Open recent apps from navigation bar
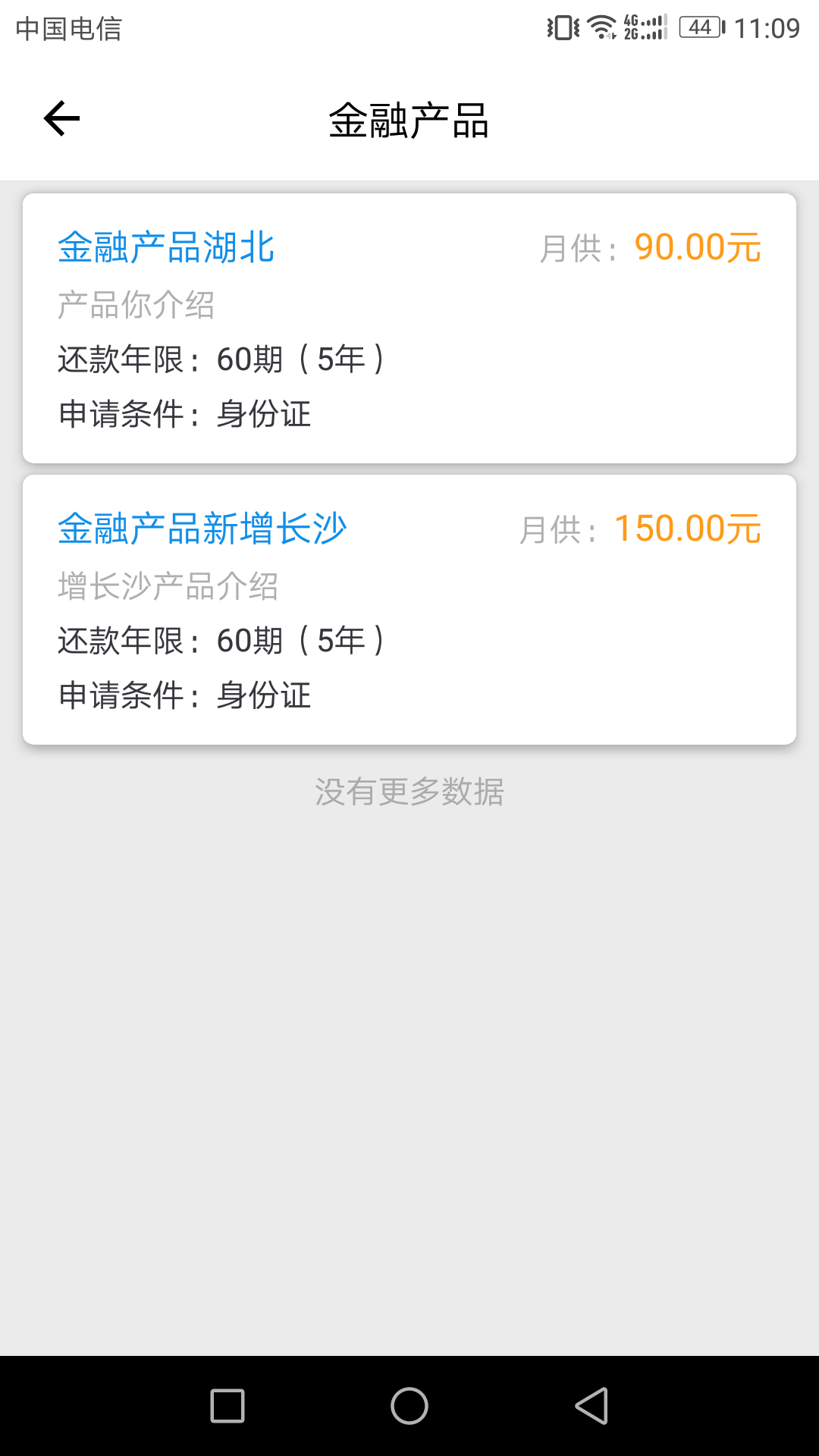 [x=227, y=1406]
